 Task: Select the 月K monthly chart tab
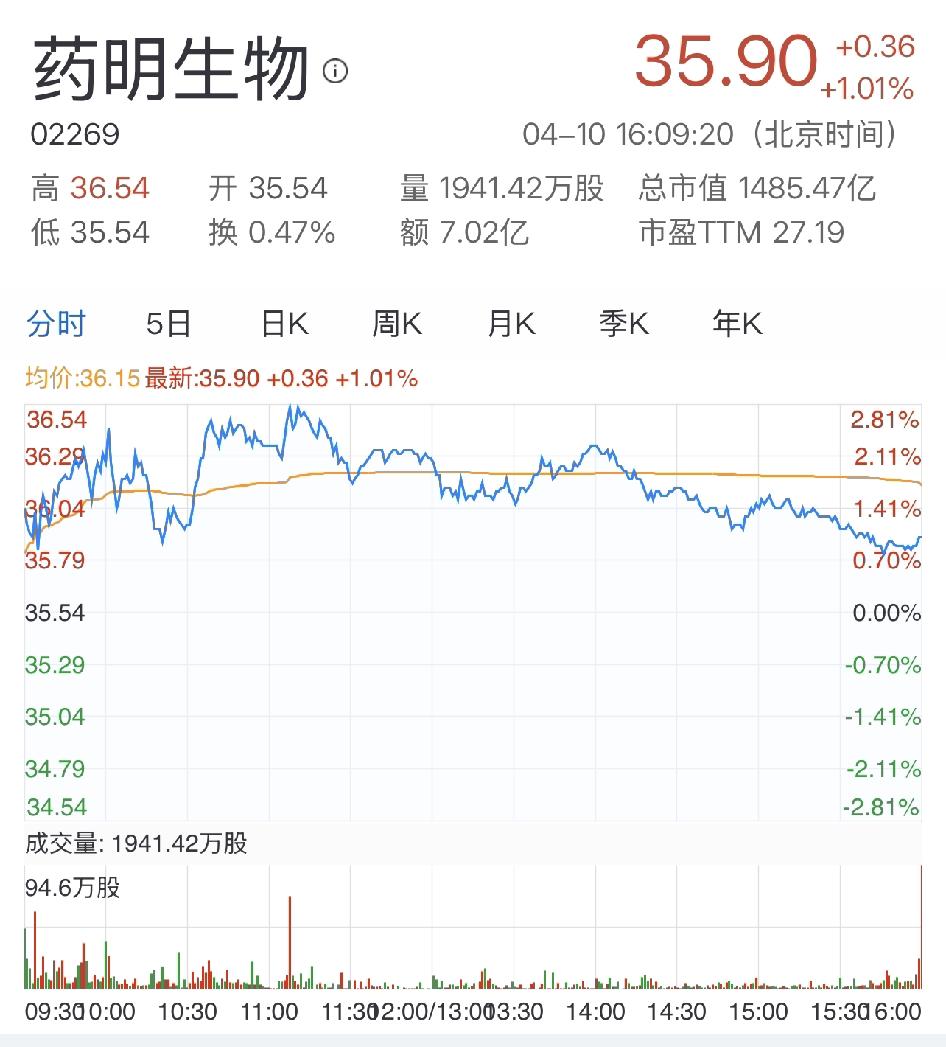(512, 322)
